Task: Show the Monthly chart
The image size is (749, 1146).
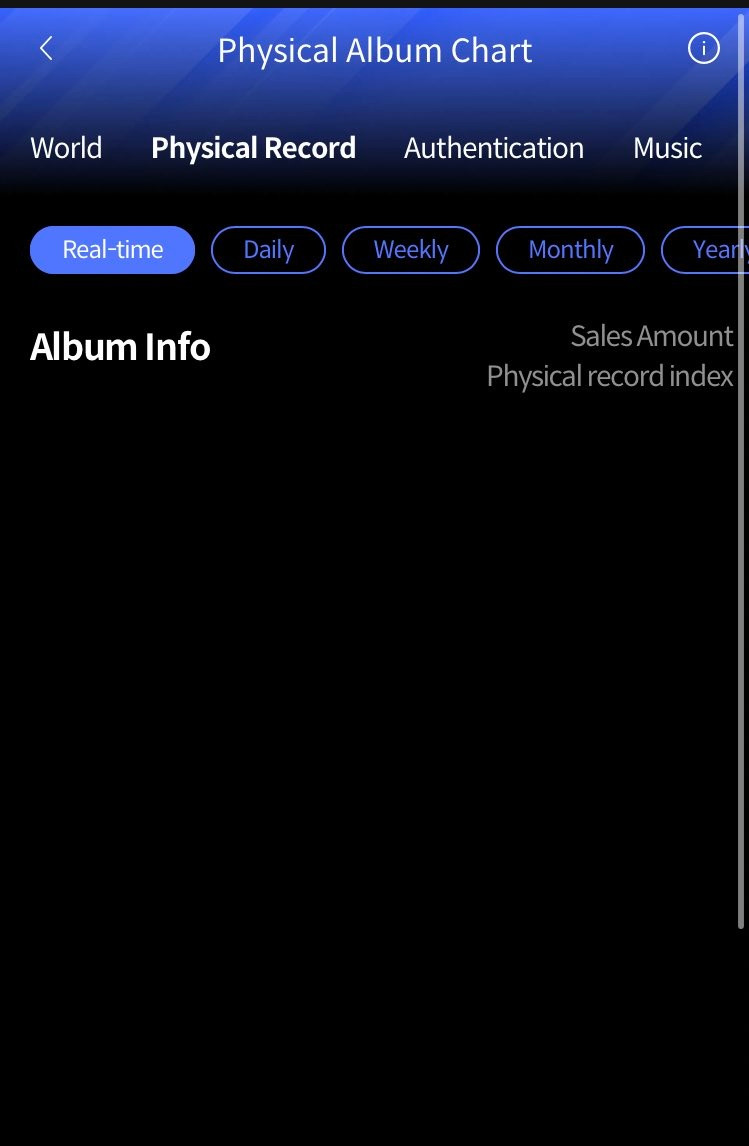Action: click(x=570, y=250)
